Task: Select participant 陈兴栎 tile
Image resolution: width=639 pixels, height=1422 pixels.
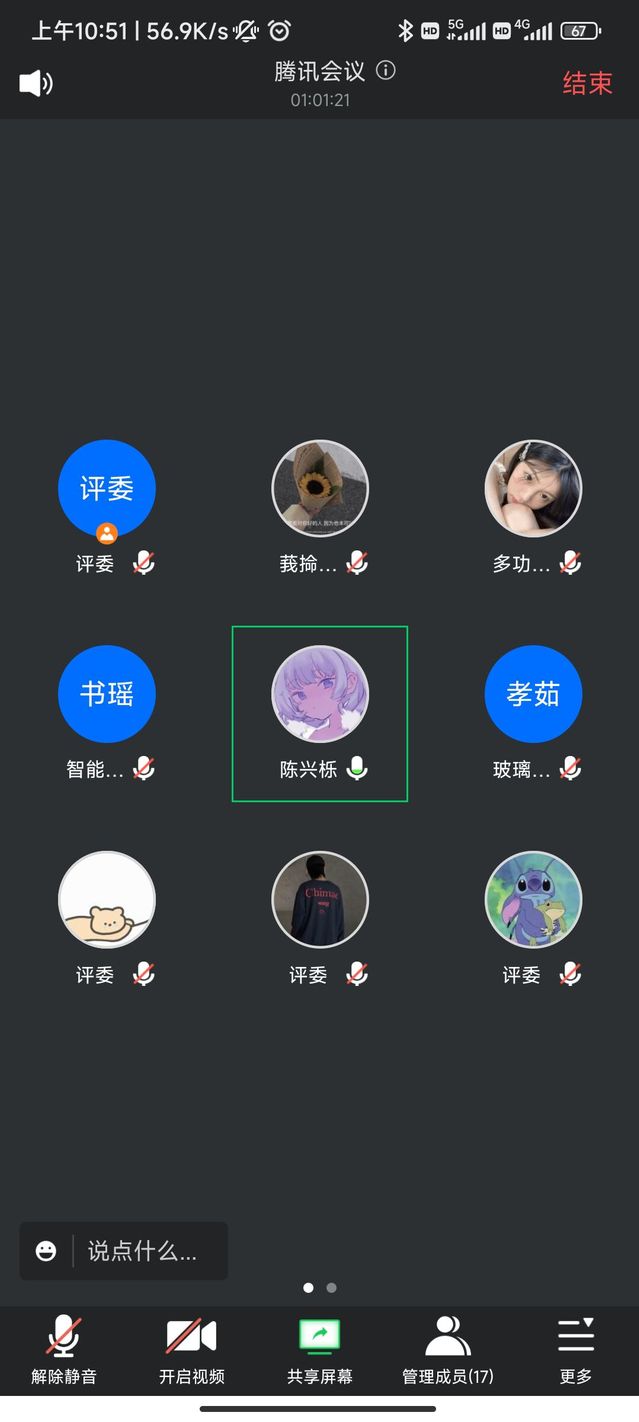Action: pos(320,713)
